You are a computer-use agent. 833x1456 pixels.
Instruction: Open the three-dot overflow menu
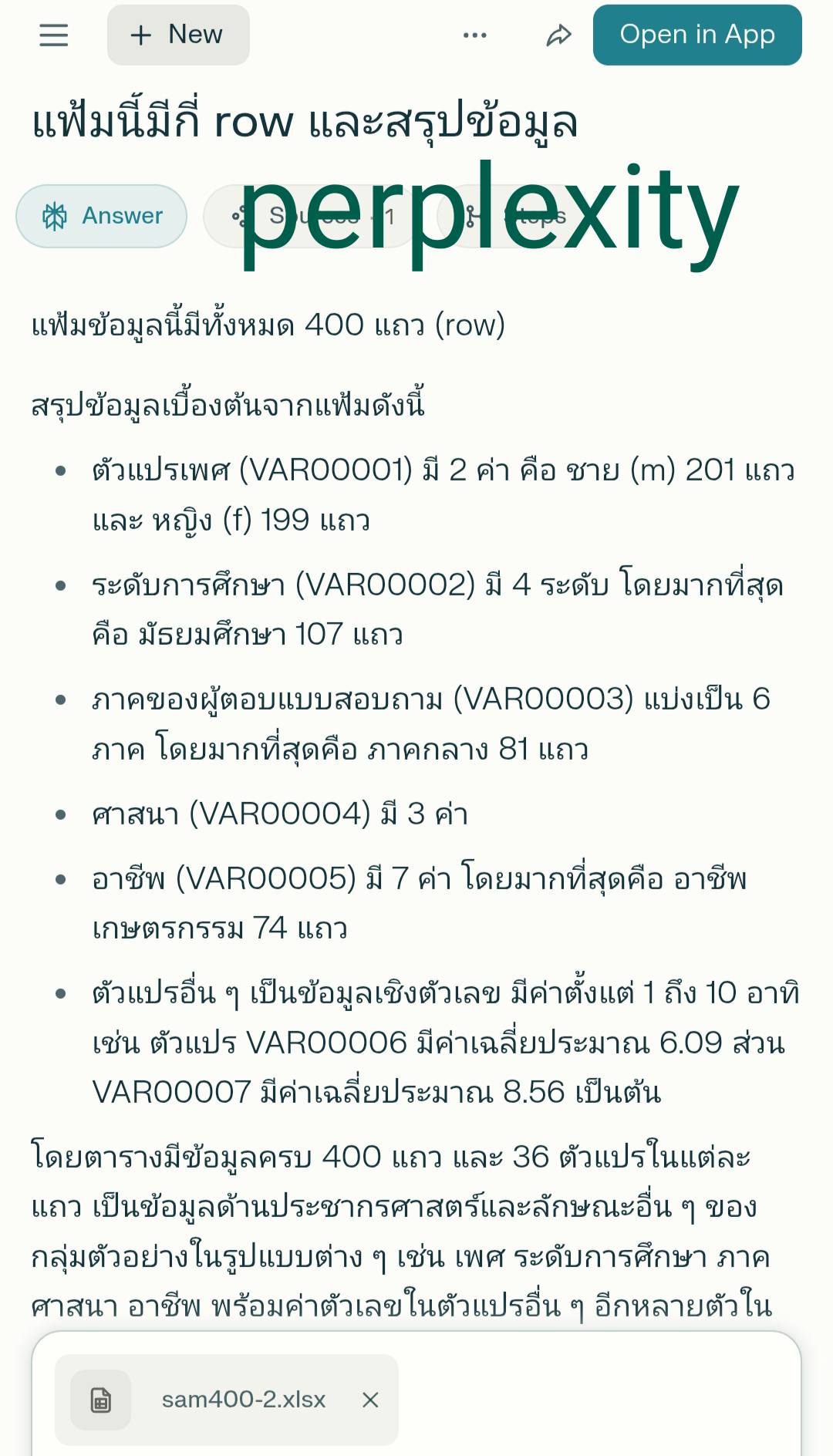pos(474,35)
